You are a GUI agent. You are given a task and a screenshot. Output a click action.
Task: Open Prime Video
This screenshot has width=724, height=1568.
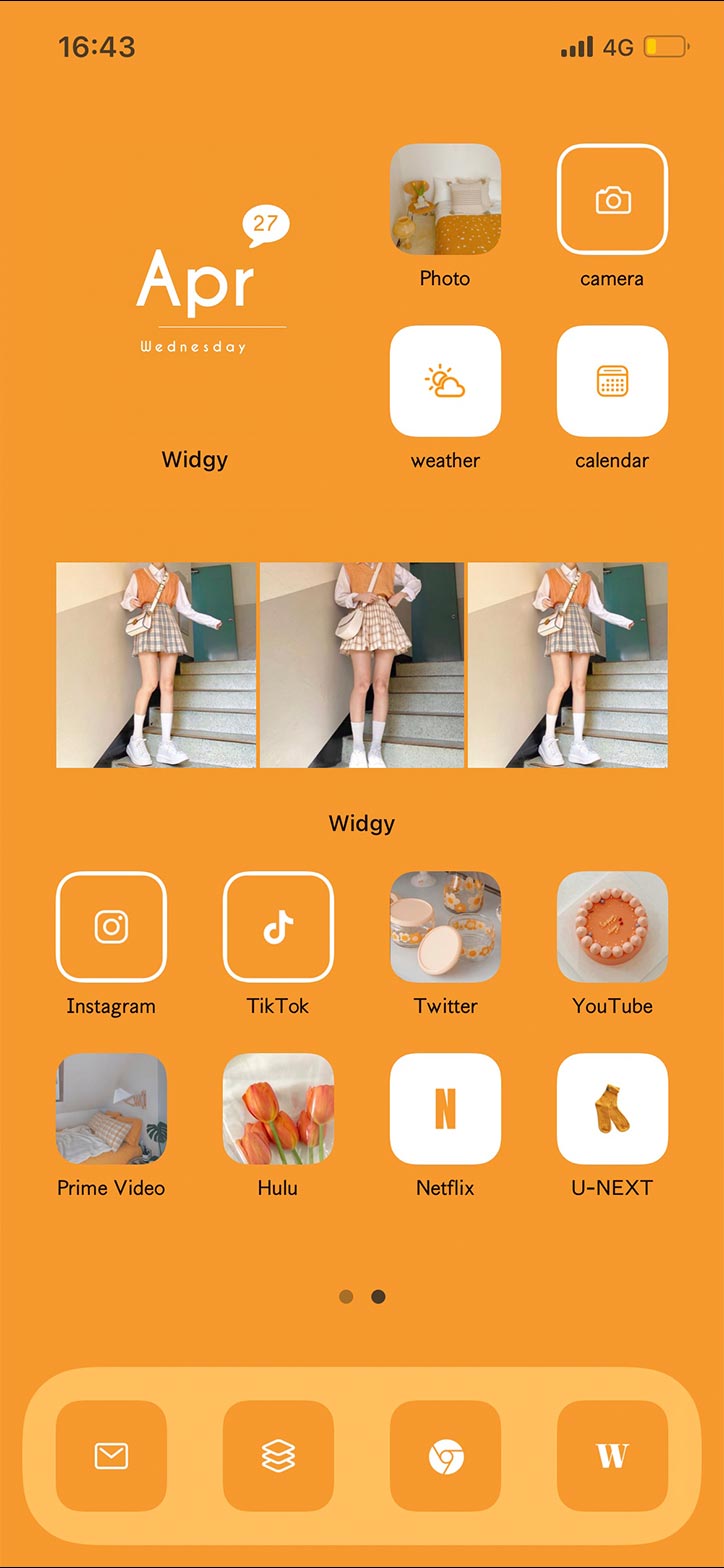pos(111,1109)
